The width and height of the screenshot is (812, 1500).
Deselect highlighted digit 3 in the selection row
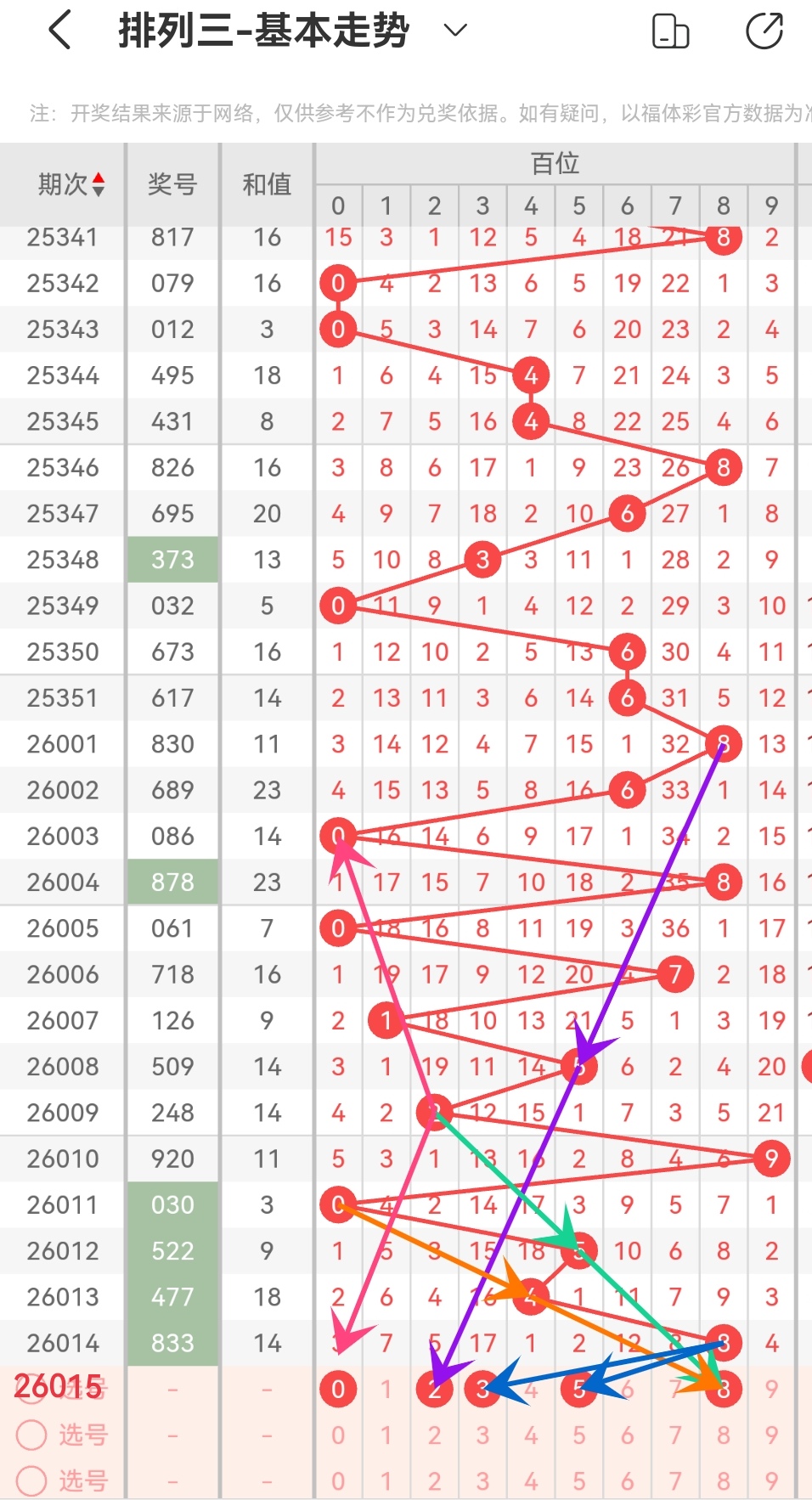coord(482,1389)
